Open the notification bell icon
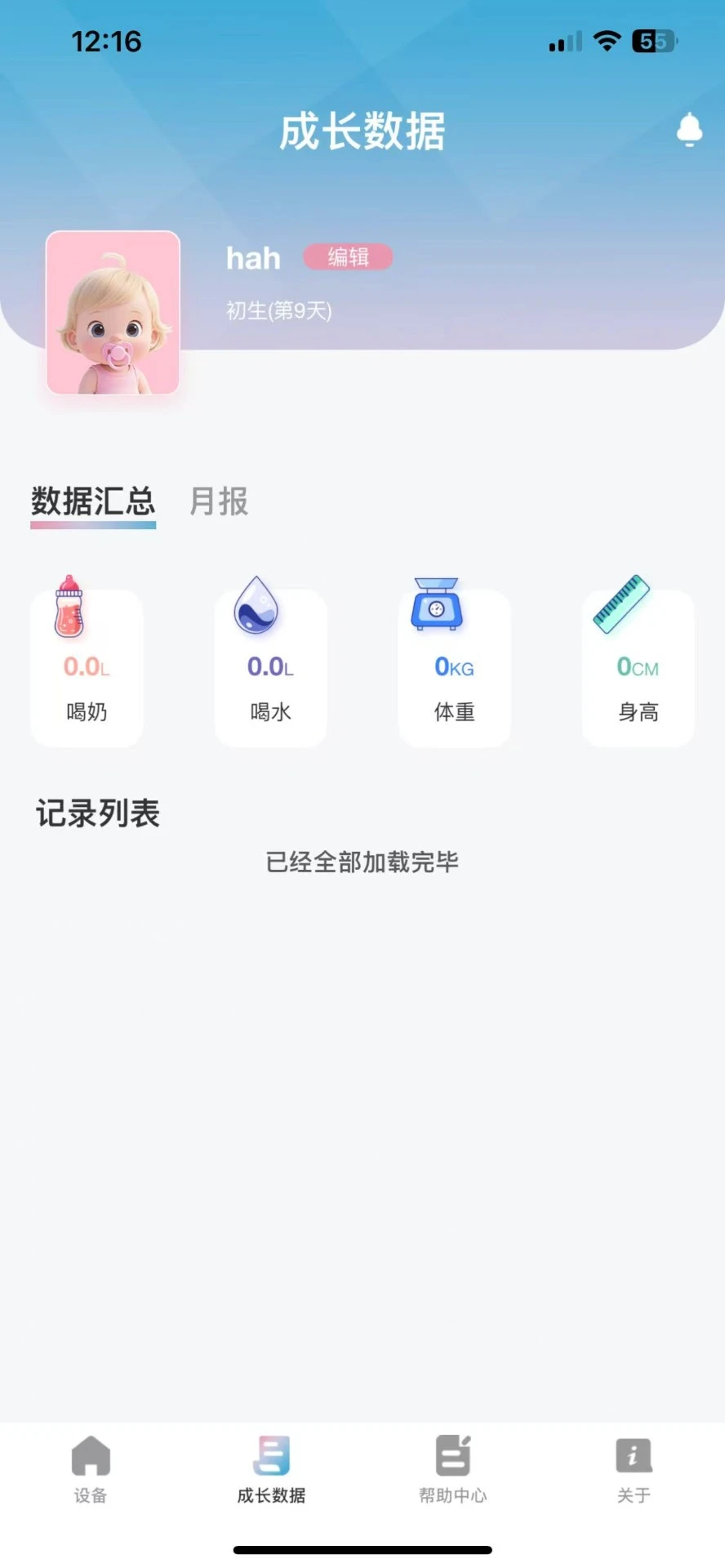This screenshot has height=1568, width=725. (x=690, y=129)
